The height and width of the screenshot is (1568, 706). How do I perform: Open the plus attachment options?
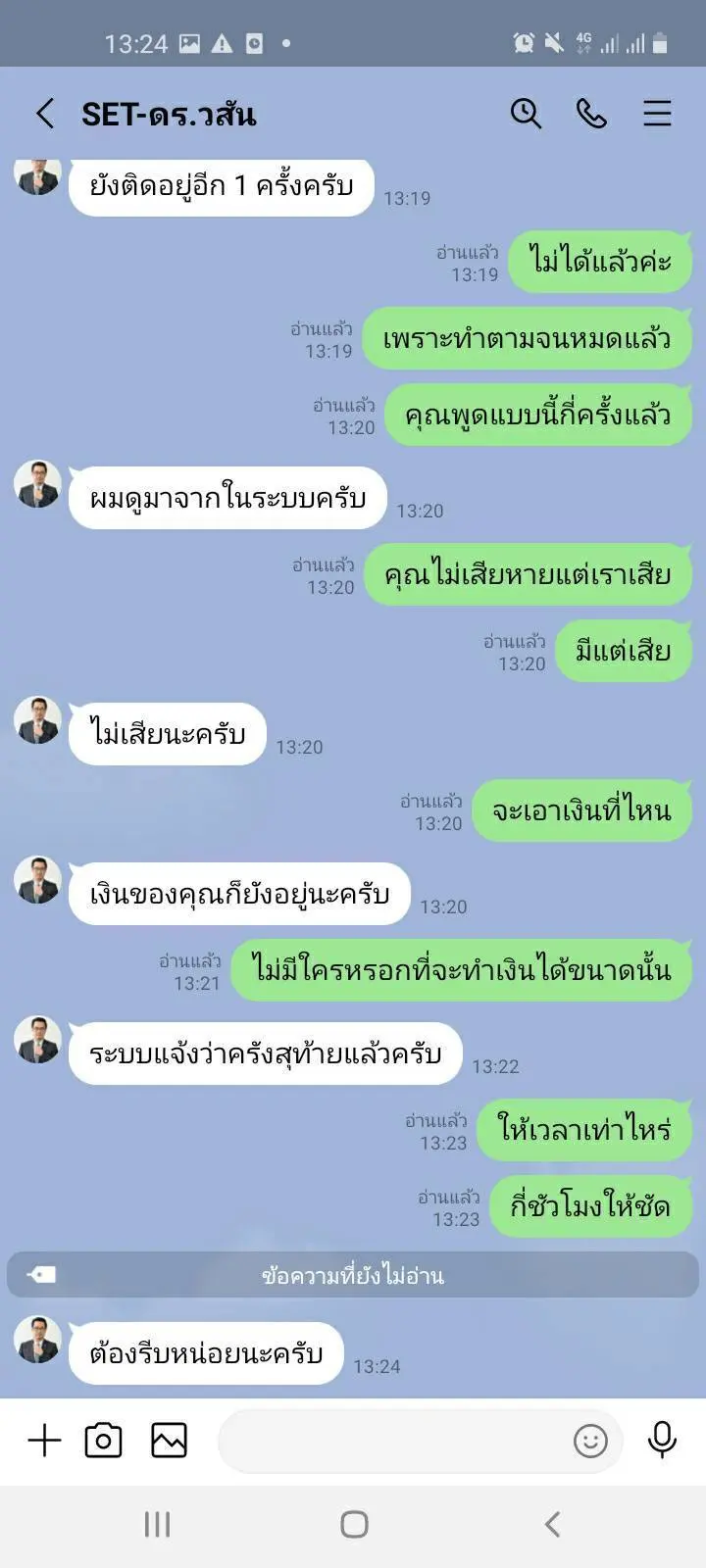pyautogui.click(x=44, y=1441)
